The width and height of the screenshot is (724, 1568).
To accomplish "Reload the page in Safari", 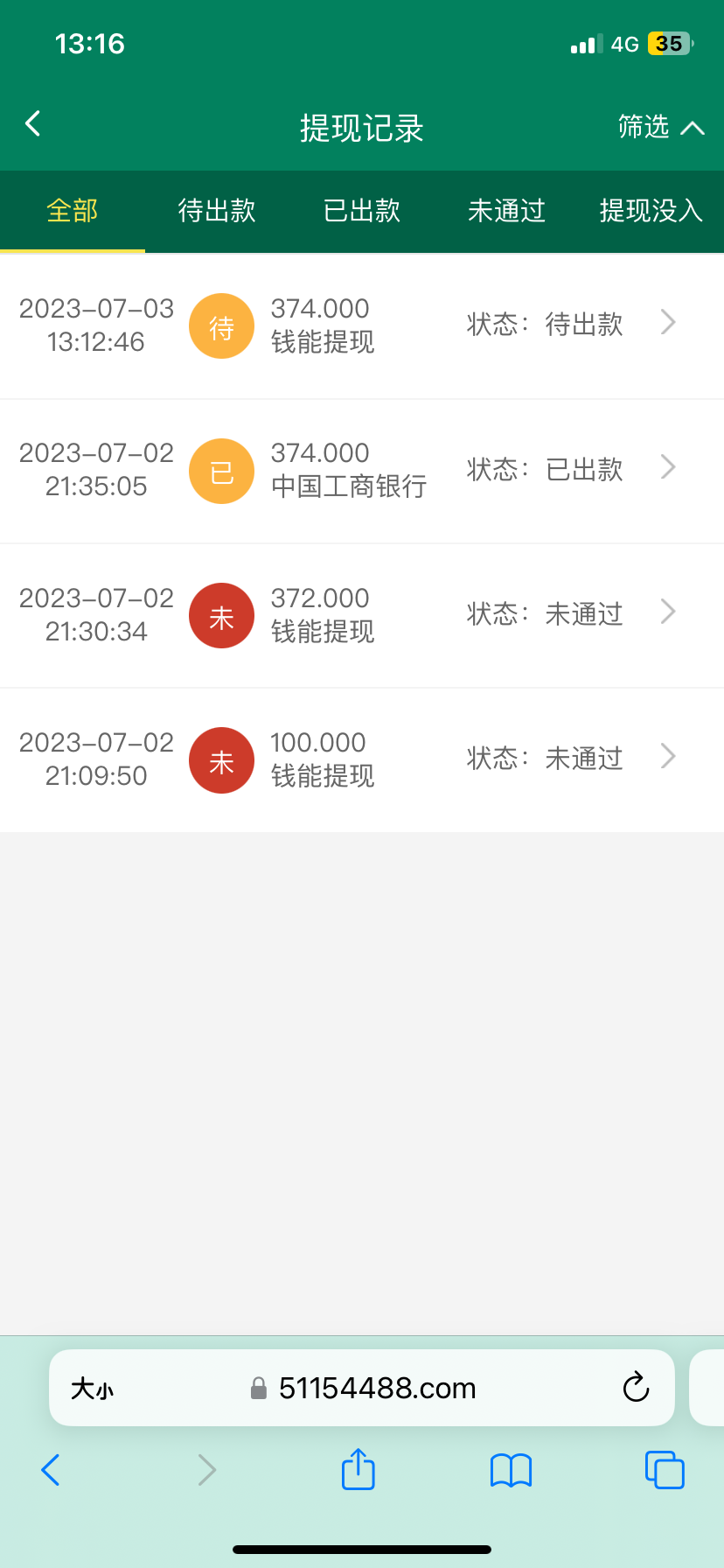I will click(636, 1388).
